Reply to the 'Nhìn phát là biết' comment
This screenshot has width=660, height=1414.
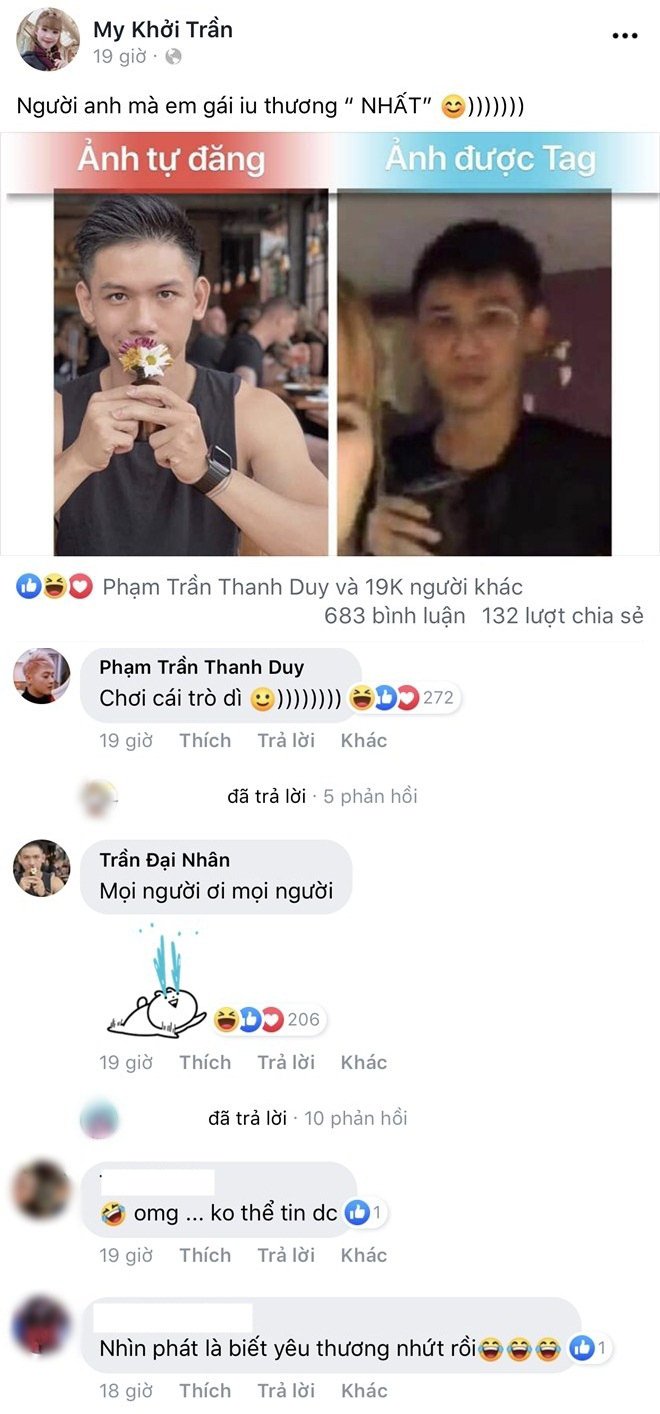(x=286, y=1391)
